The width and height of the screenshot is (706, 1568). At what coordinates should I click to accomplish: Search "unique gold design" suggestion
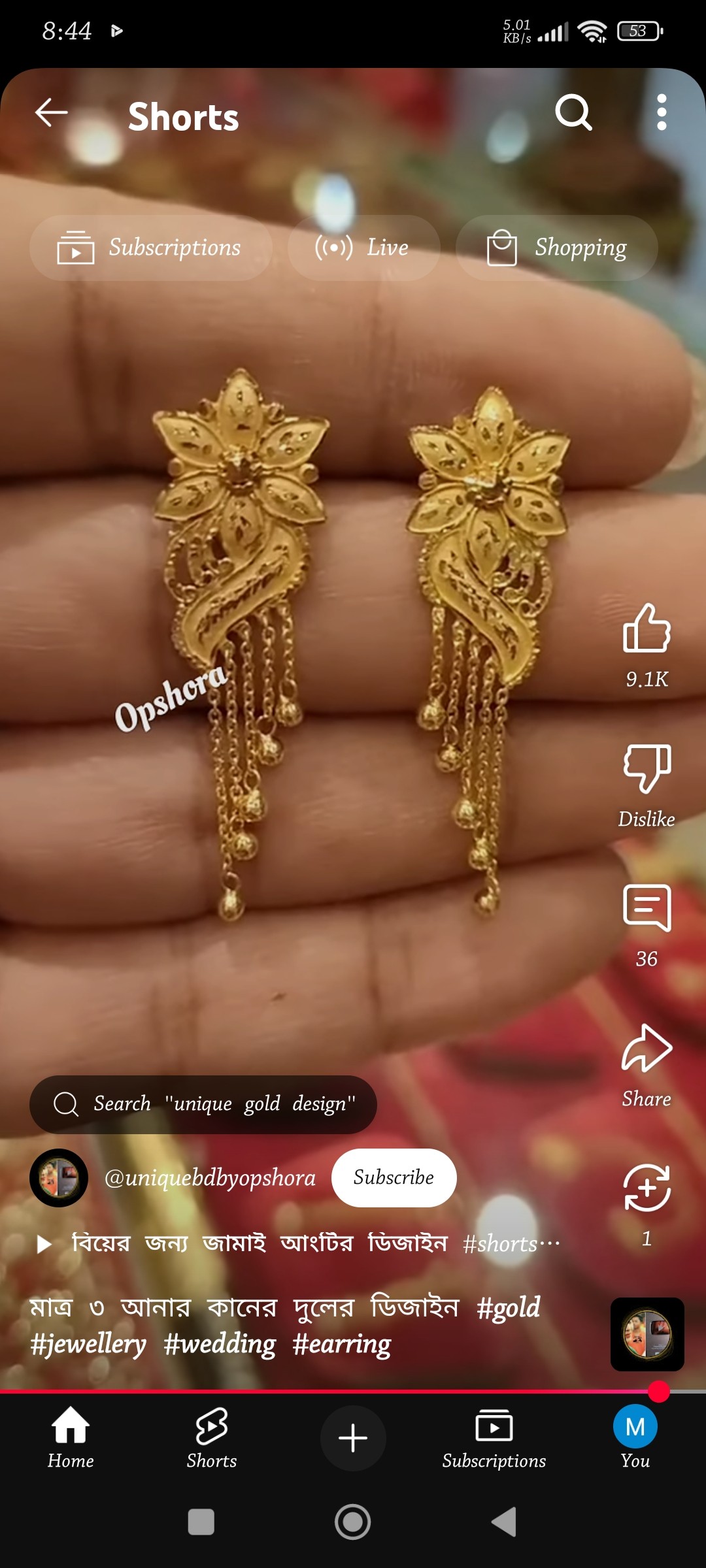203,1104
